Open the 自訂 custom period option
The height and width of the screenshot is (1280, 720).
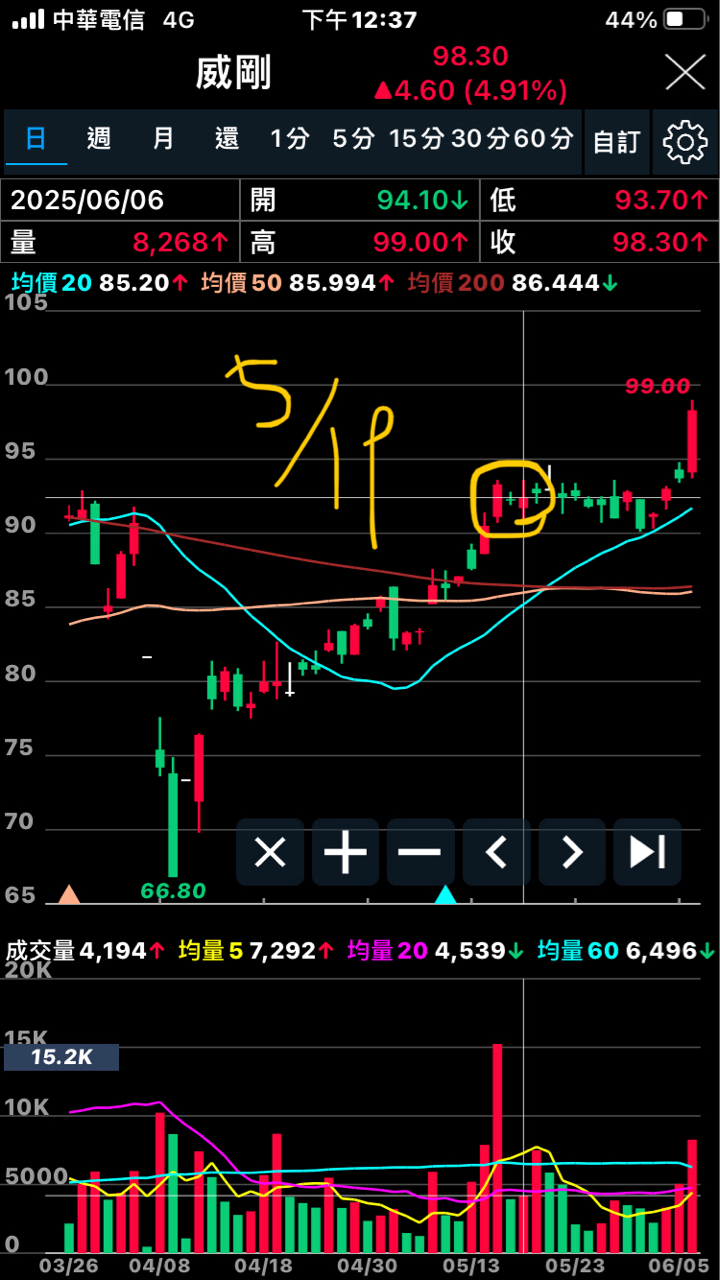tap(616, 142)
